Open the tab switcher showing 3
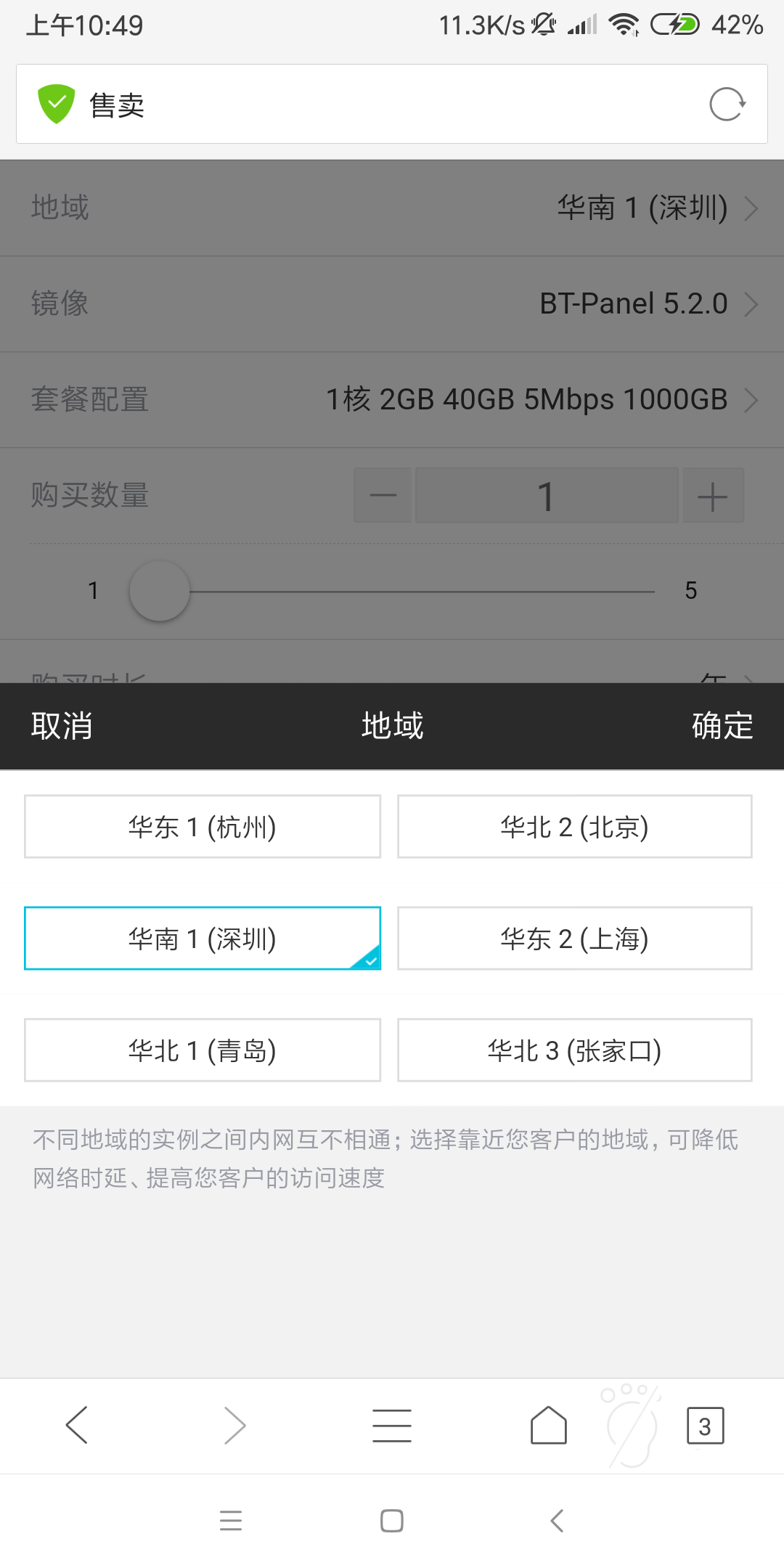The width and height of the screenshot is (784, 1568). pos(705,1426)
